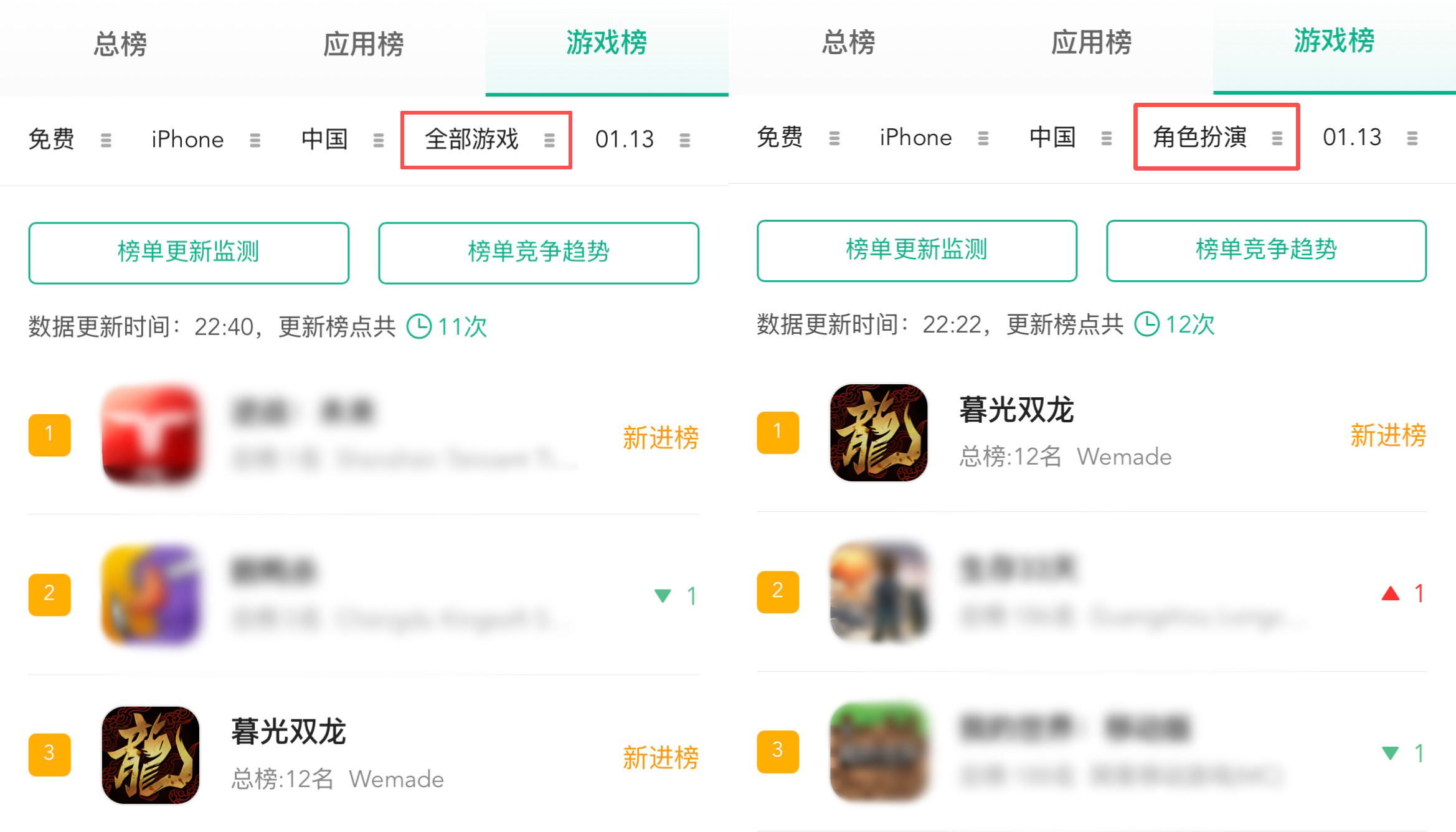Open the 01.13 date picker beside 全部游戏
Viewport: 1456px width, 832px height.
pyautogui.click(x=642, y=139)
